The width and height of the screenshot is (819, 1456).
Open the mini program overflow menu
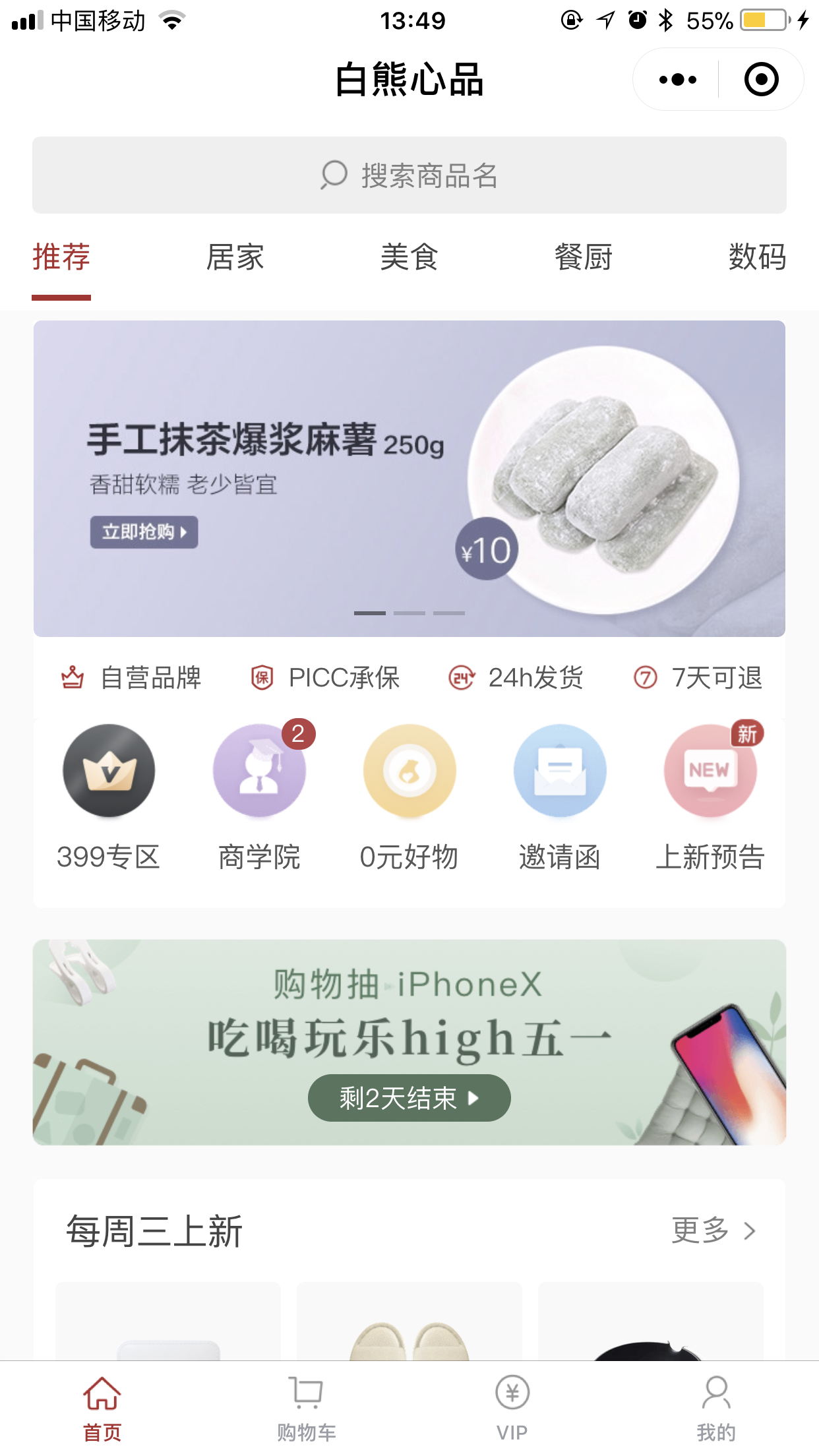677,80
